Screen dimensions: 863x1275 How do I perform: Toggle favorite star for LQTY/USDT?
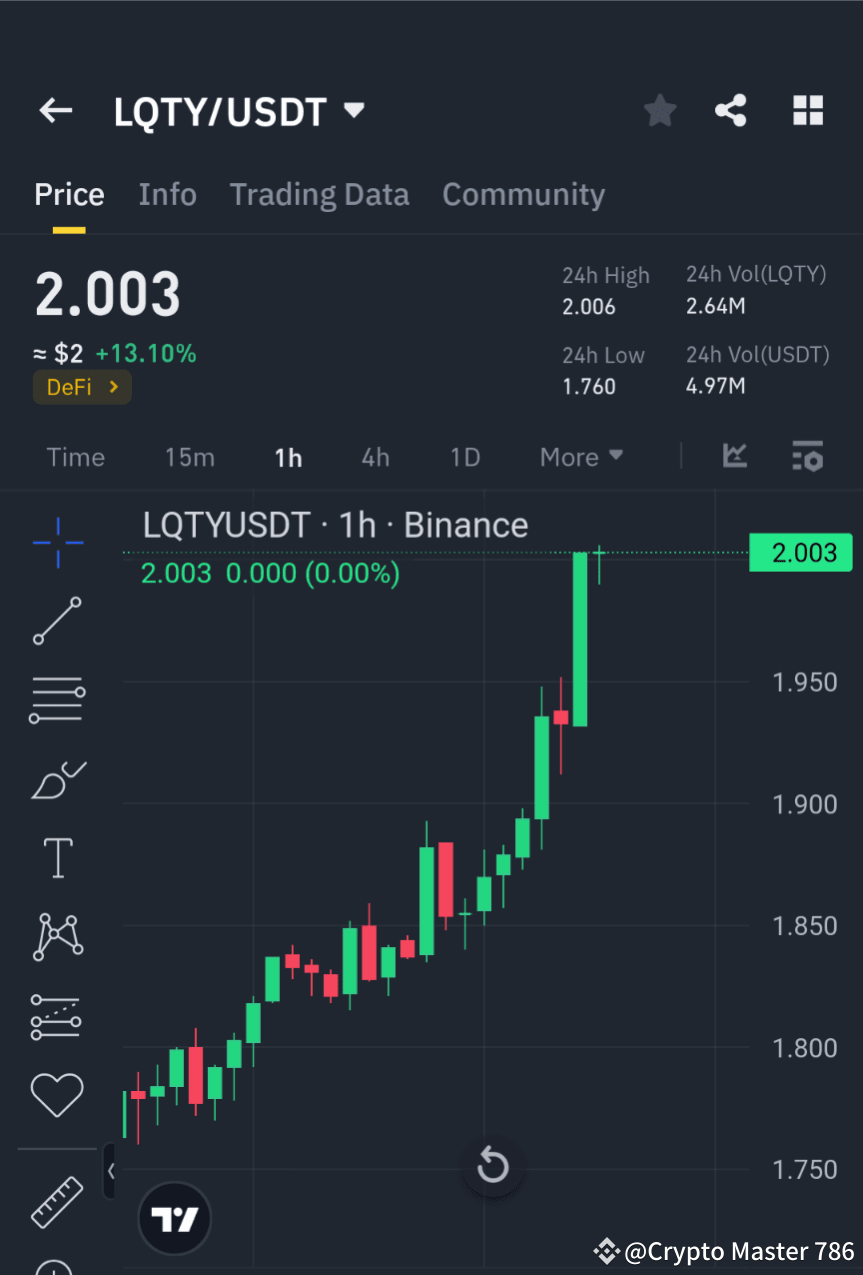pyautogui.click(x=659, y=110)
